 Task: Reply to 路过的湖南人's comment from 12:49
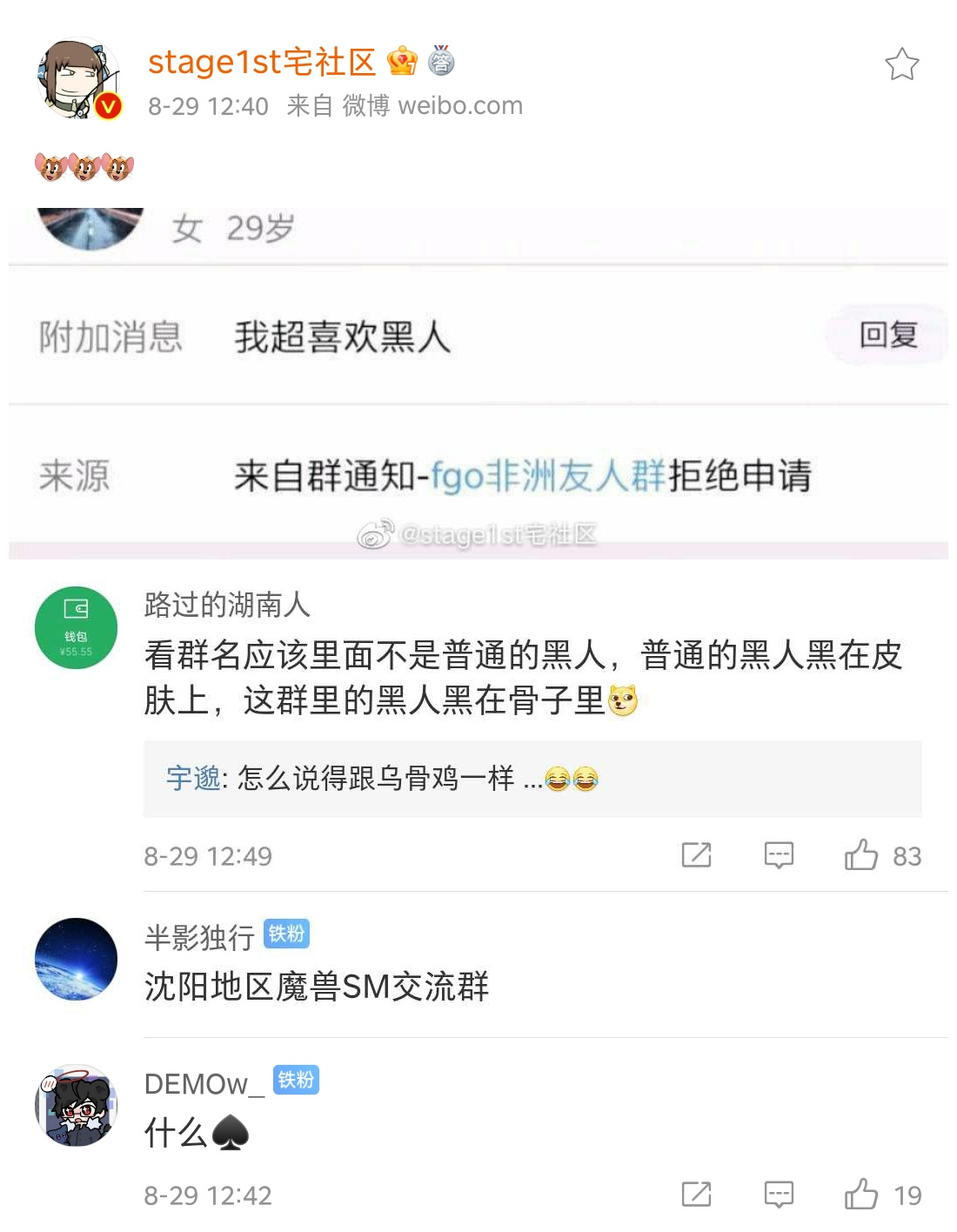pyautogui.click(x=779, y=856)
